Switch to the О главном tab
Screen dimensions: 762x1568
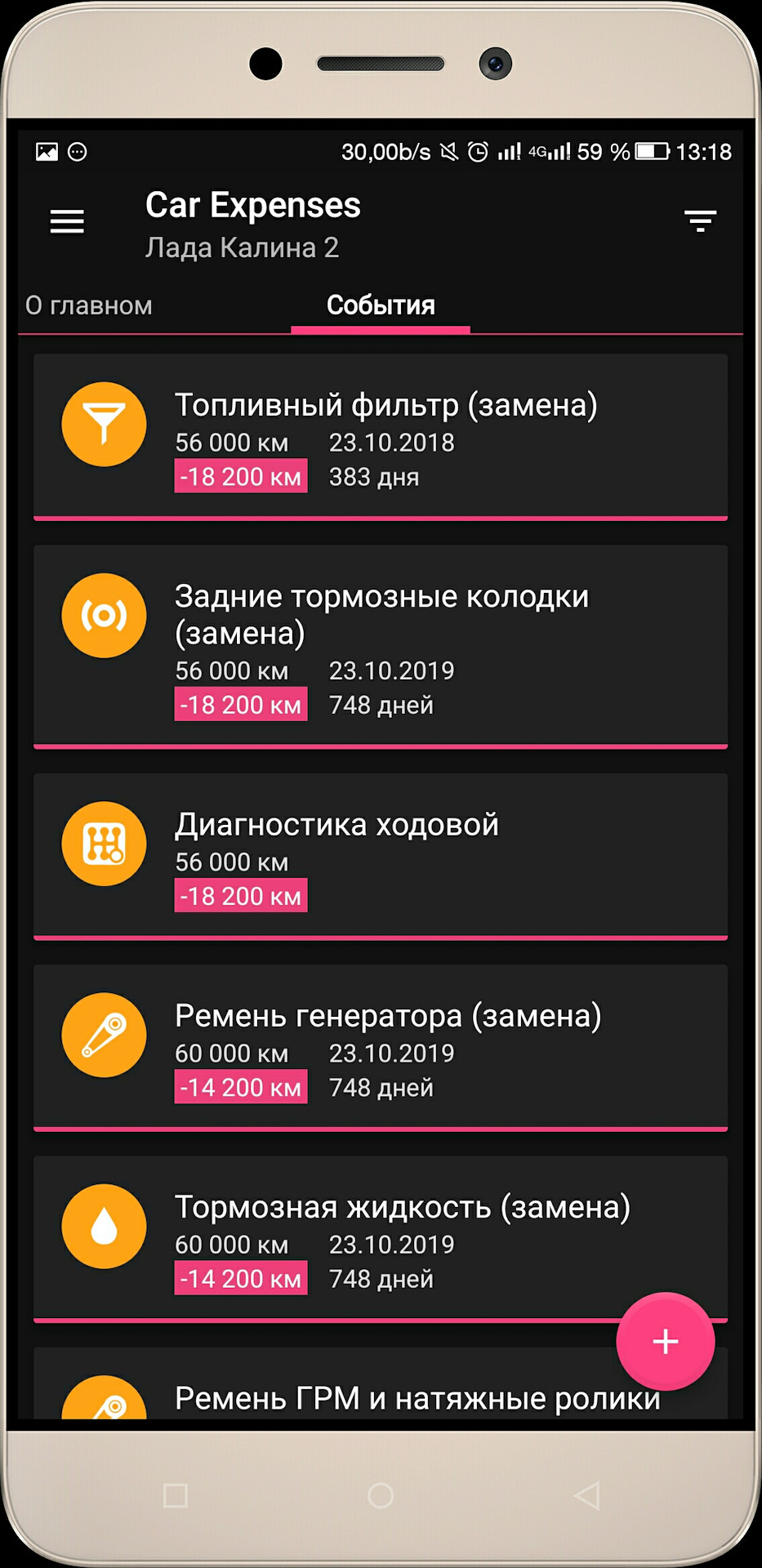(90, 305)
